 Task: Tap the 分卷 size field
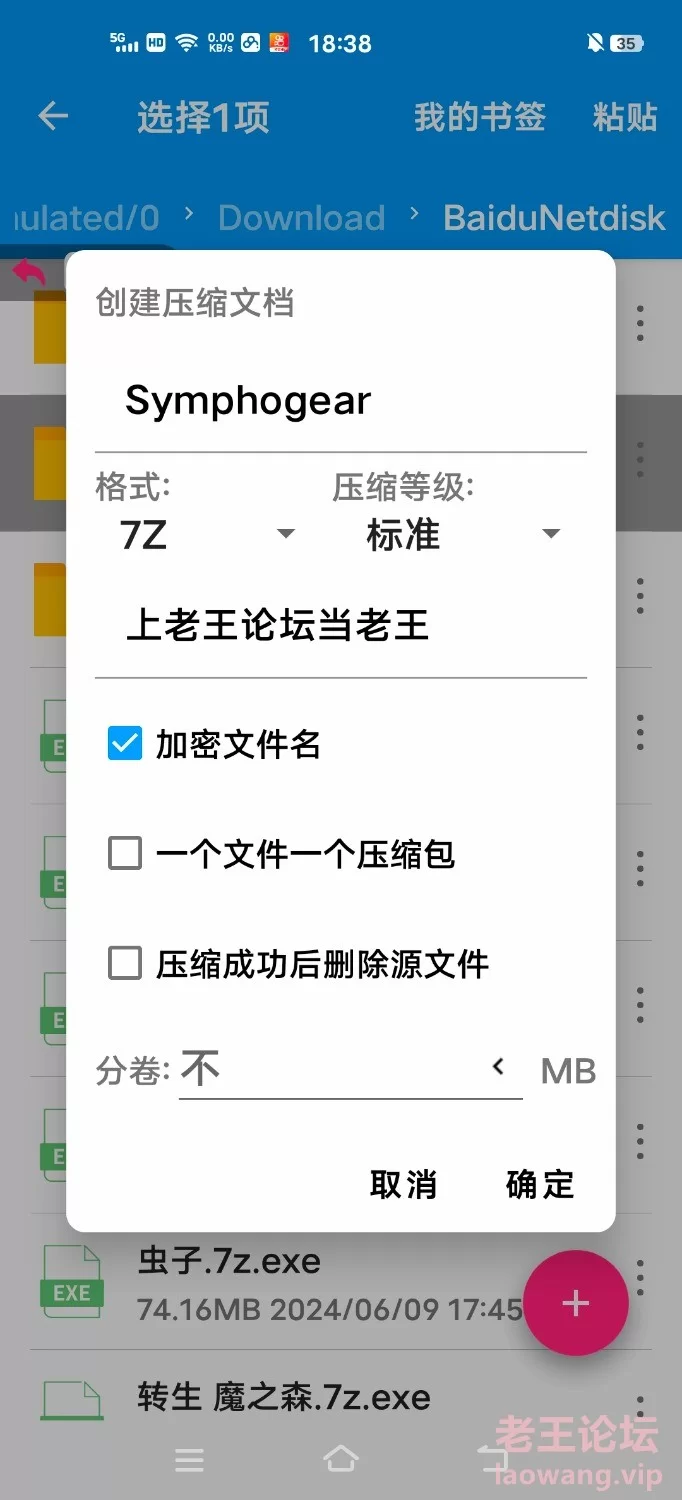click(330, 1070)
